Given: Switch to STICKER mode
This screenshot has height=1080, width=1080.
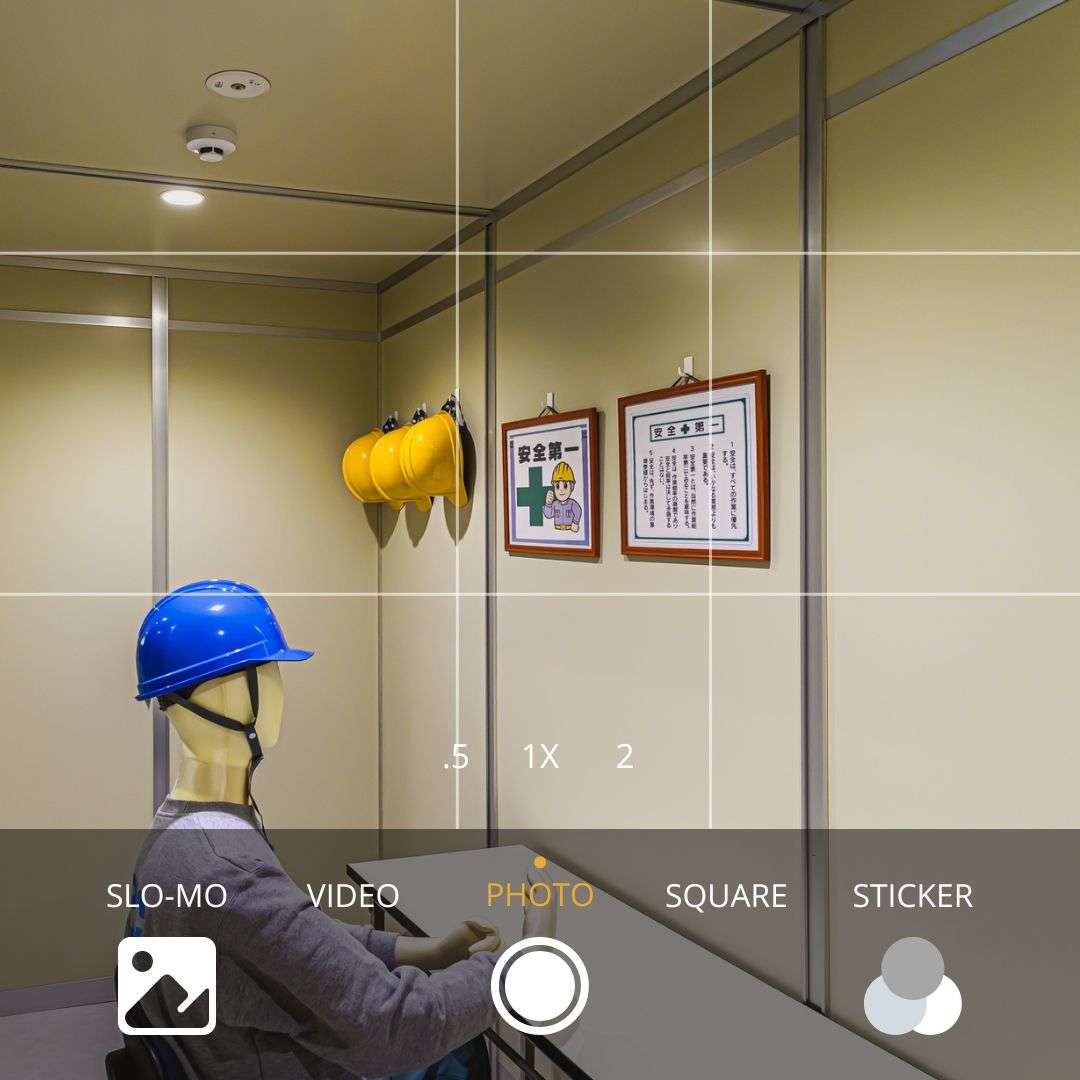Looking at the screenshot, I should 912,895.
